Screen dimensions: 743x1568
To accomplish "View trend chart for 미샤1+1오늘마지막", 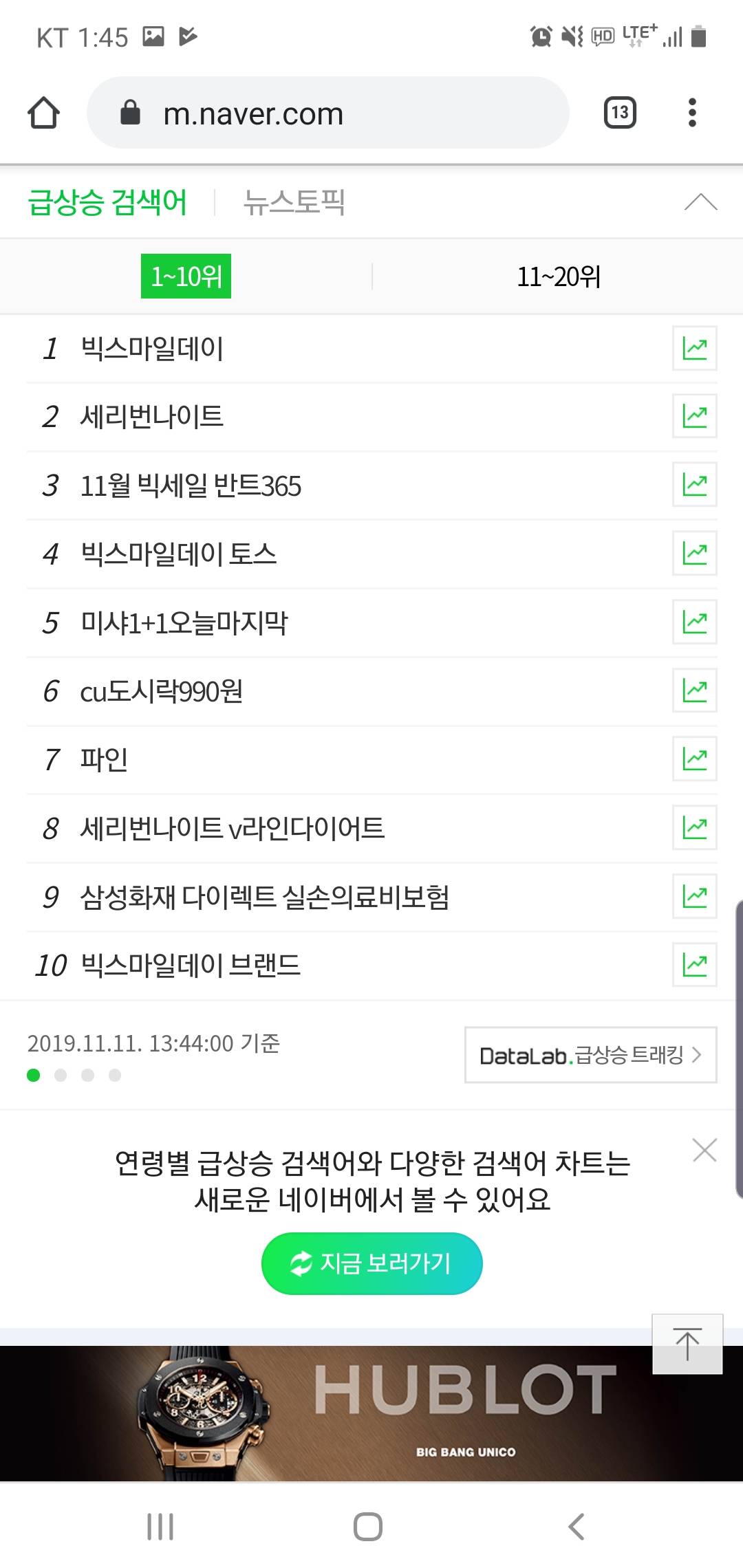I will 694,622.
